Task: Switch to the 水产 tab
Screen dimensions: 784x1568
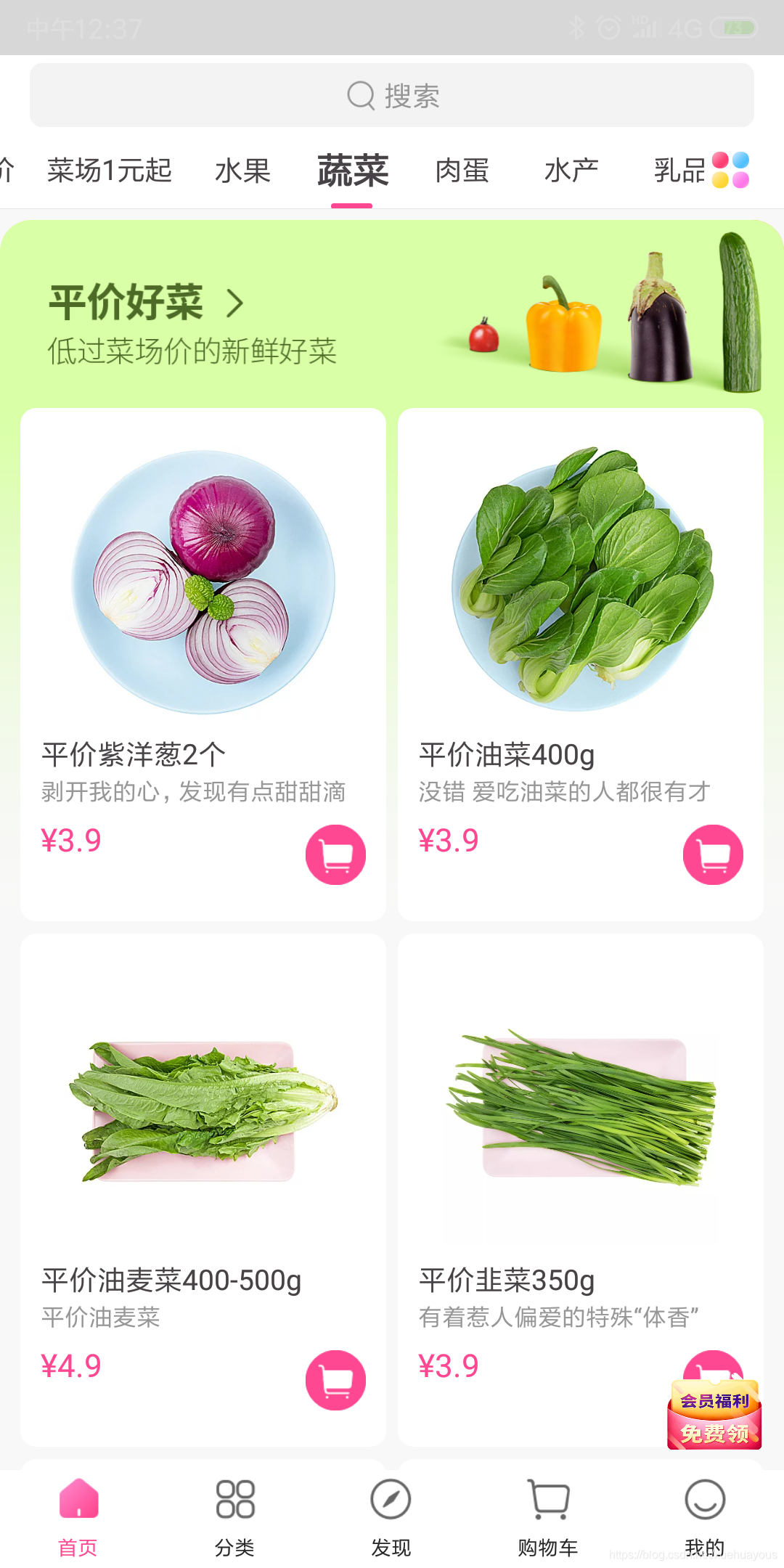Action: tap(572, 170)
